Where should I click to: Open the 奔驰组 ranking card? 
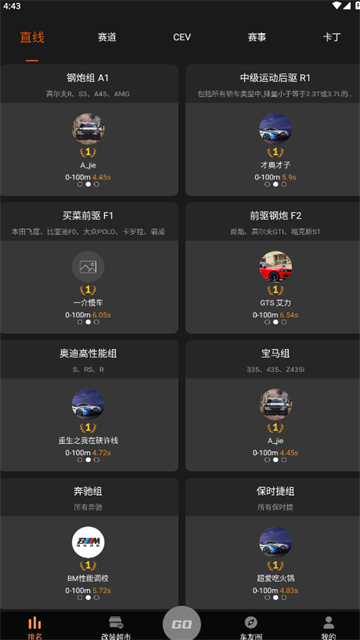click(x=89, y=543)
